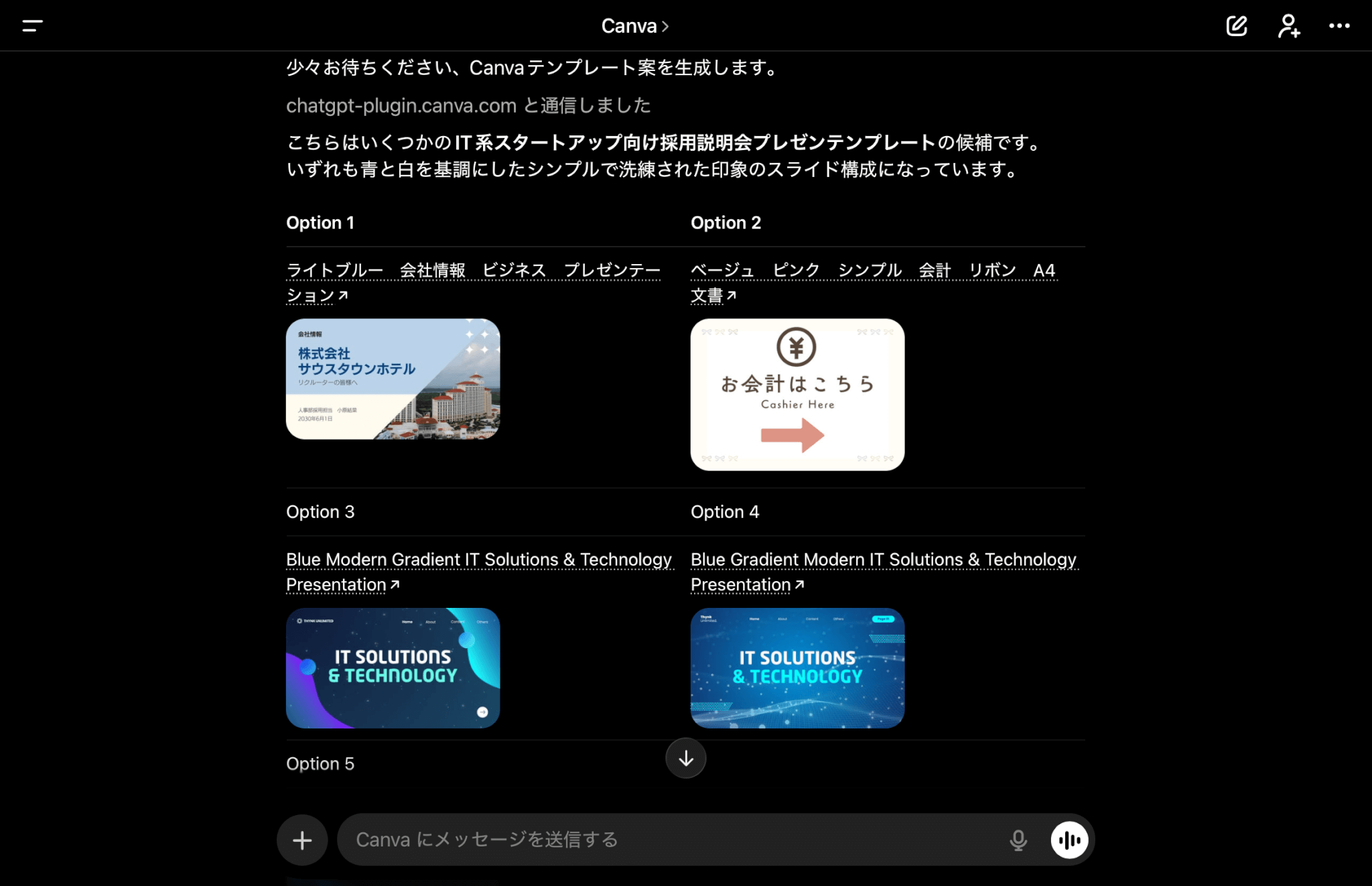Focus the Canva message input field

coord(670,840)
